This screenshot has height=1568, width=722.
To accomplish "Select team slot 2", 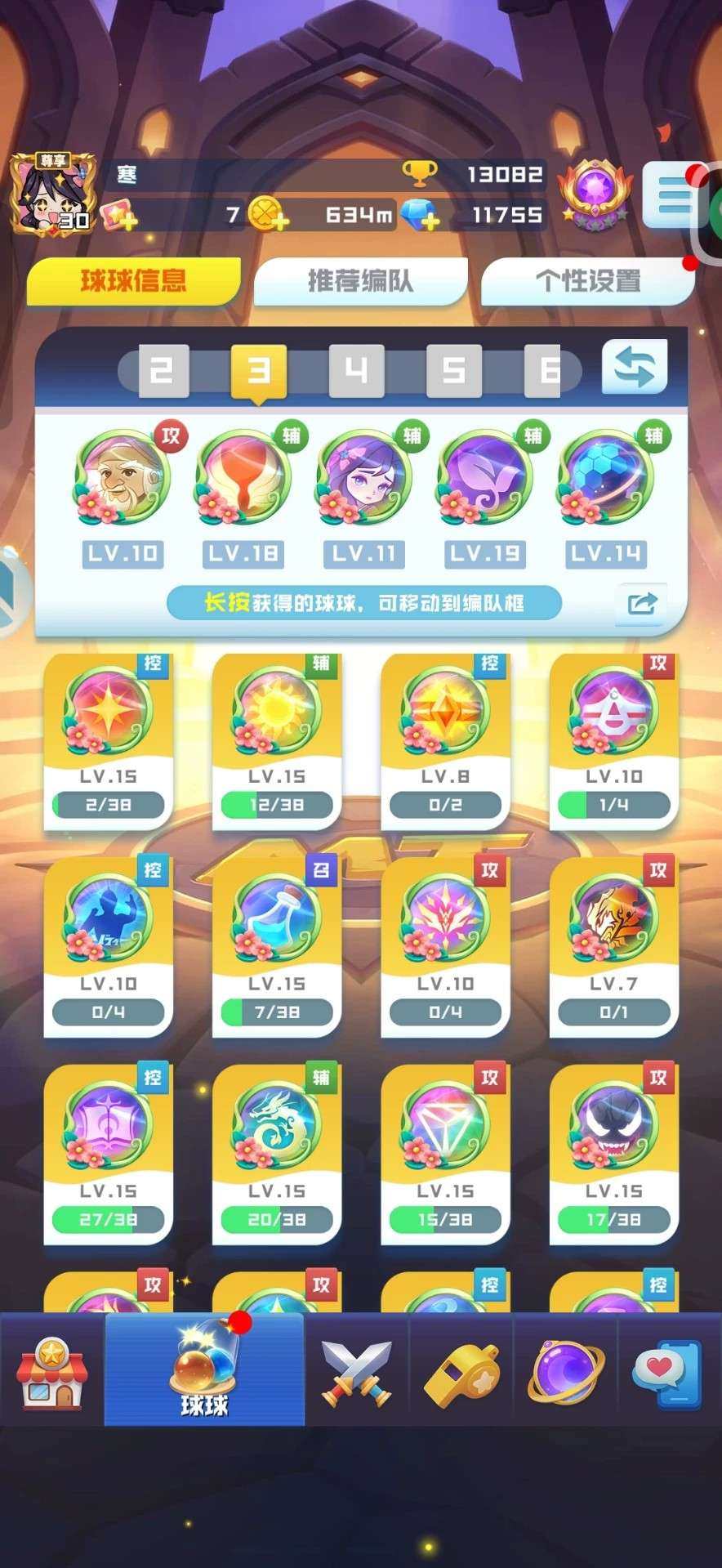I will point(163,371).
